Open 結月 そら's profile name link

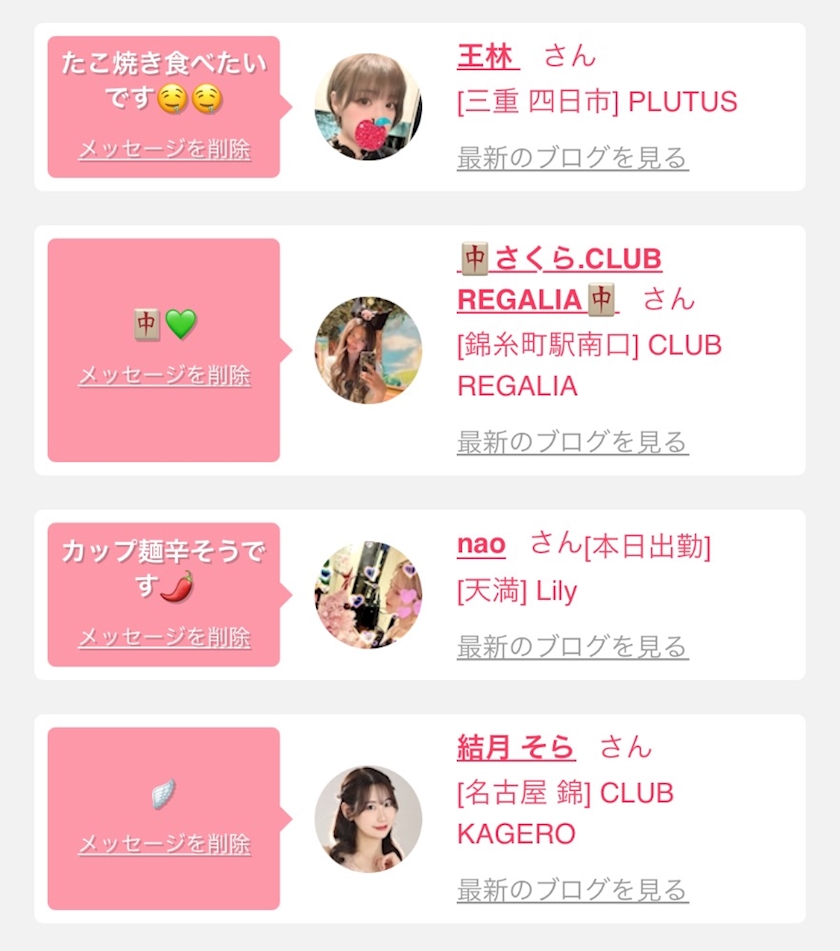click(516, 747)
